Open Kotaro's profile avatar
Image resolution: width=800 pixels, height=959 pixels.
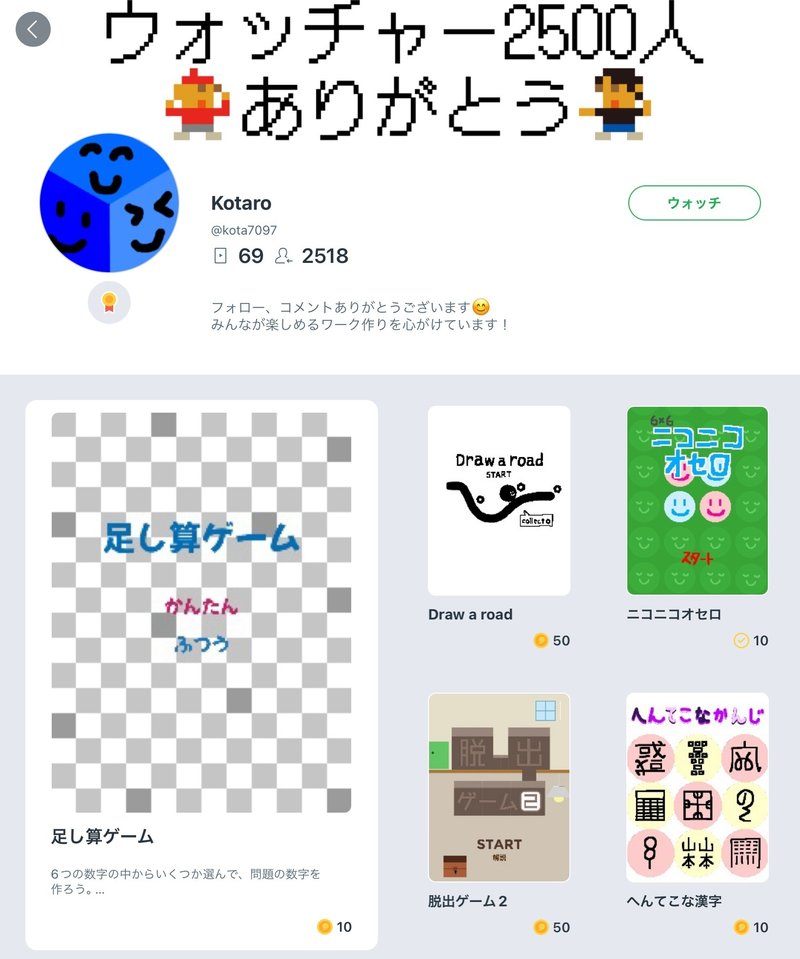click(109, 204)
